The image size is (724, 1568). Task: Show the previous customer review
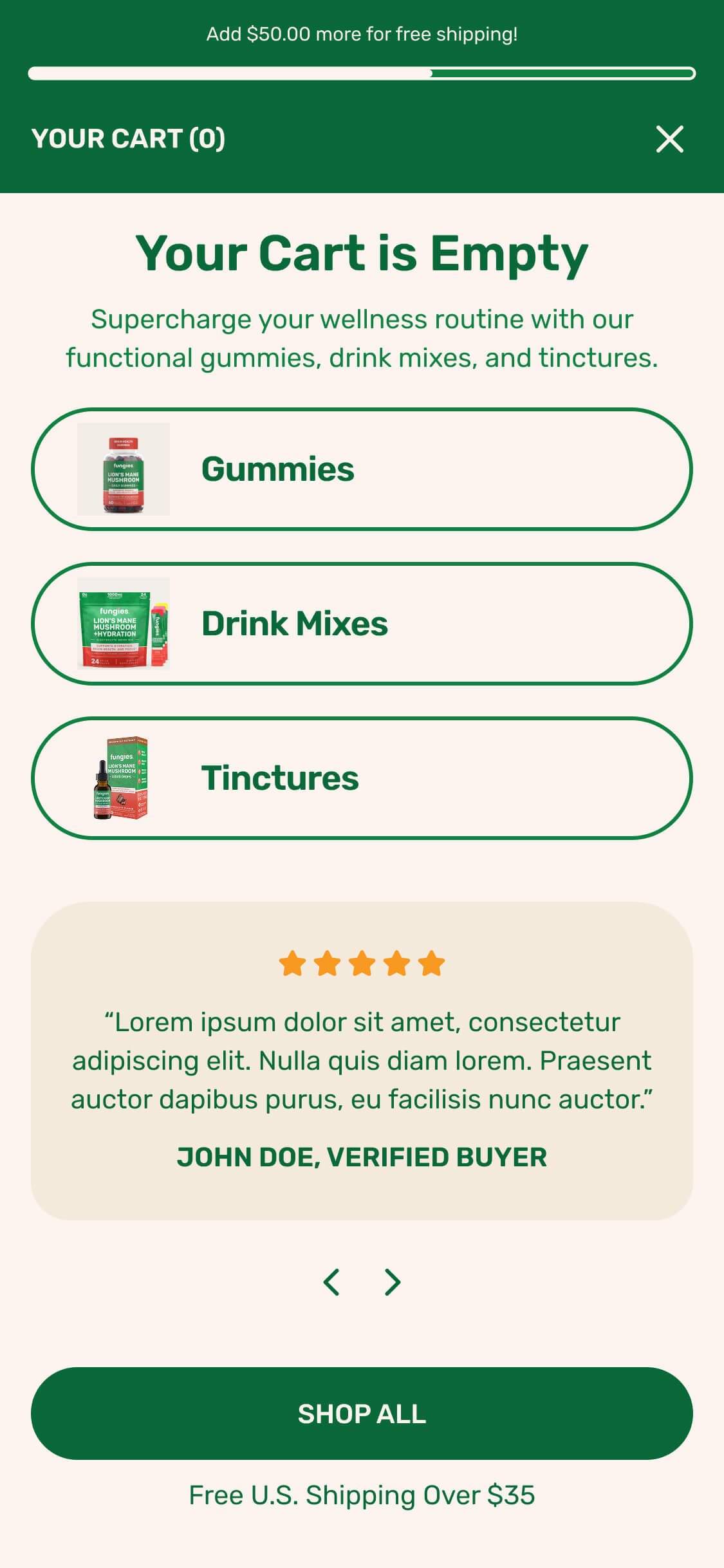click(331, 1282)
